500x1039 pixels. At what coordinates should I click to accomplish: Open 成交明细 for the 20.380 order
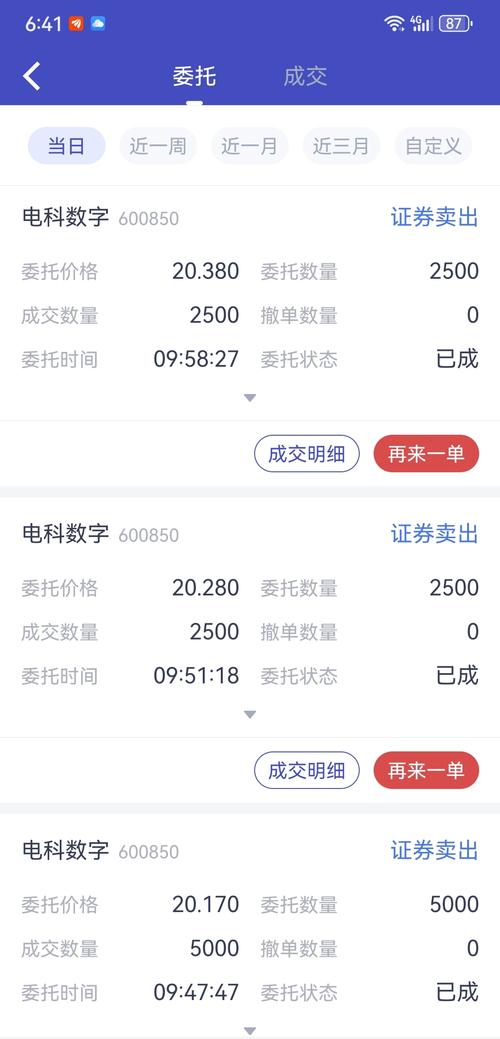pyautogui.click(x=307, y=454)
